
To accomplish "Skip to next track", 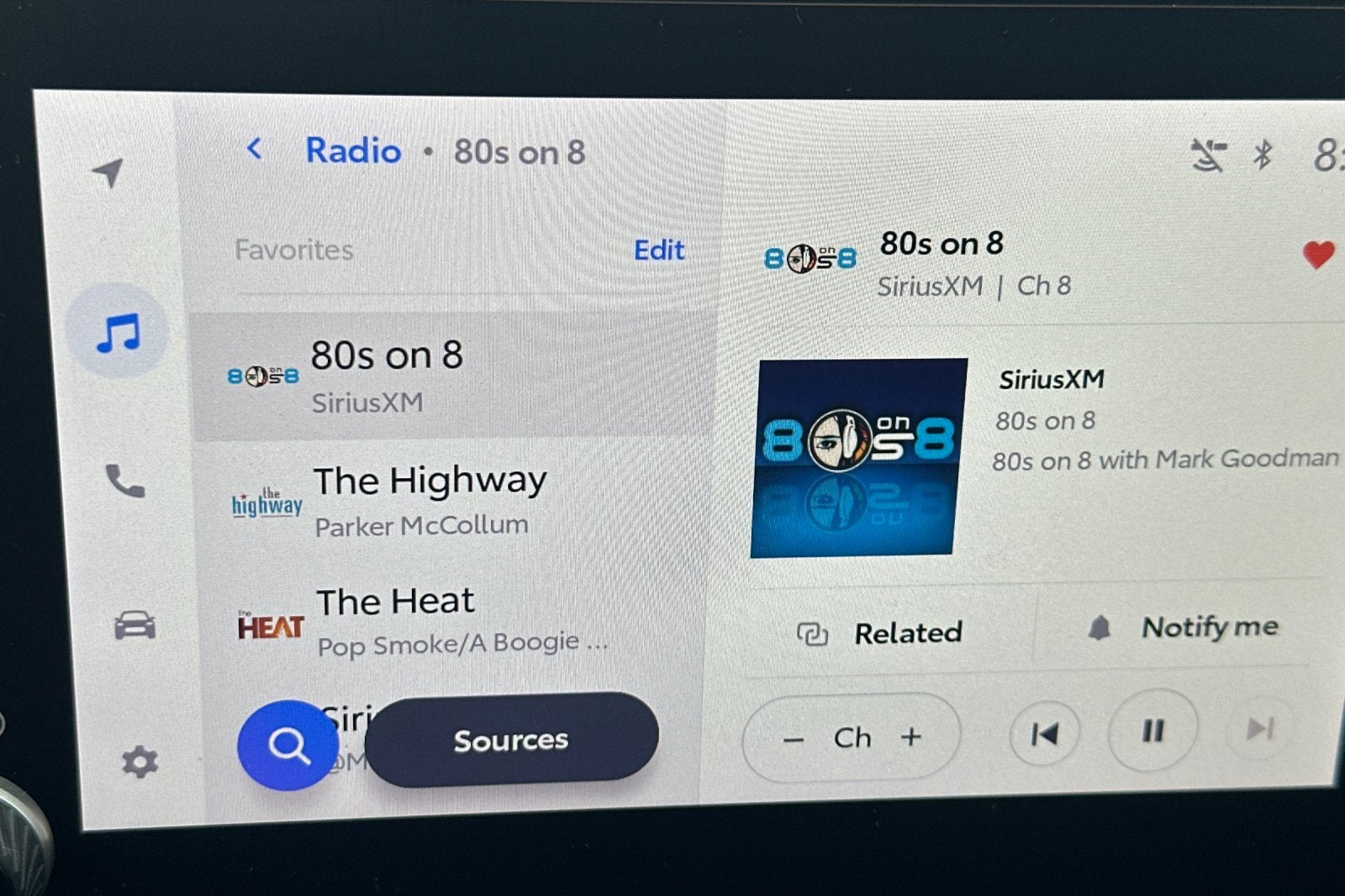I will pos(1260,728).
